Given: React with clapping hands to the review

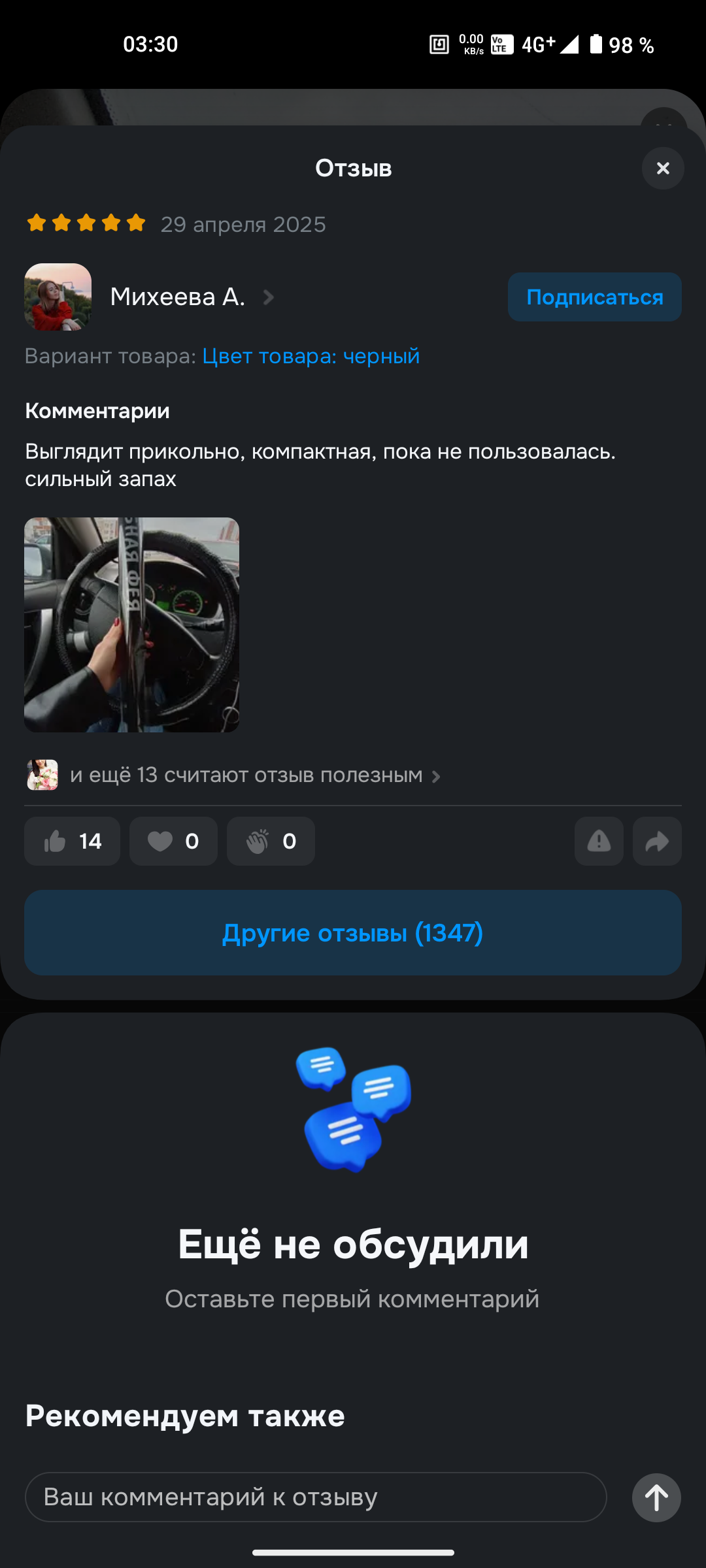Looking at the screenshot, I should click(x=271, y=841).
